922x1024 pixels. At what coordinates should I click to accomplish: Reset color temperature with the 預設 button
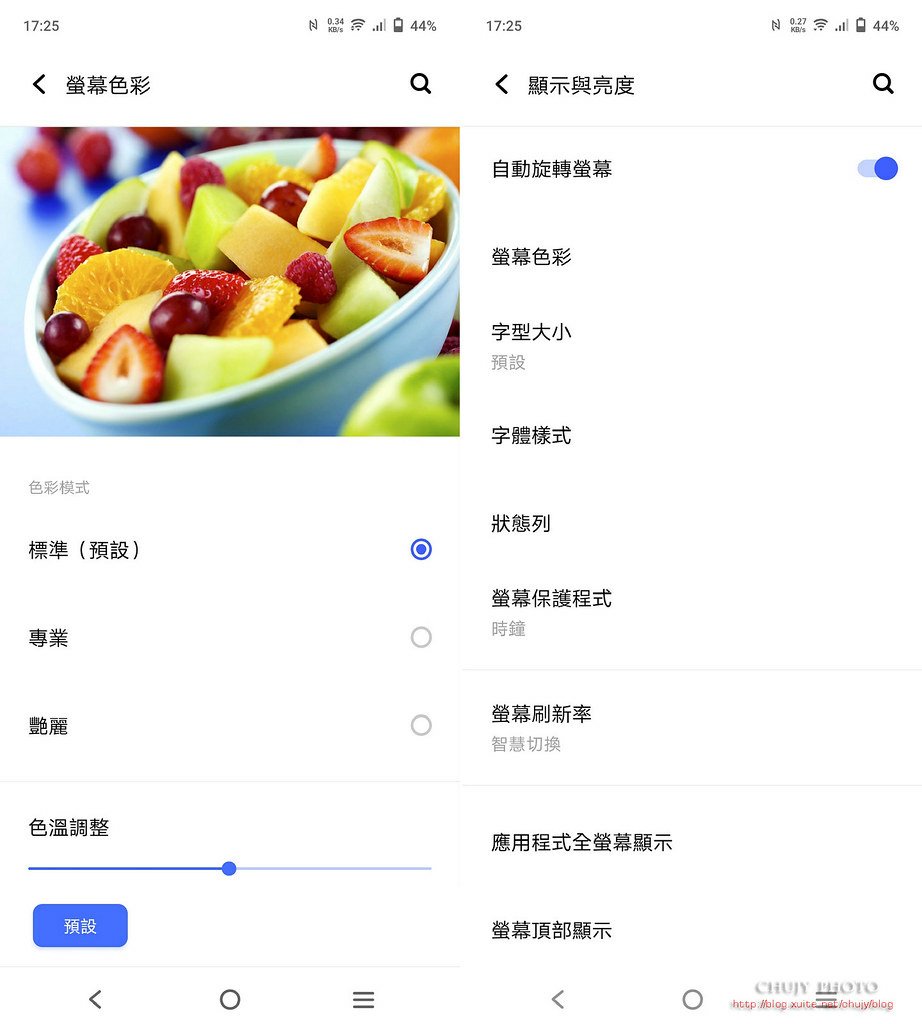tap(80, 926)
